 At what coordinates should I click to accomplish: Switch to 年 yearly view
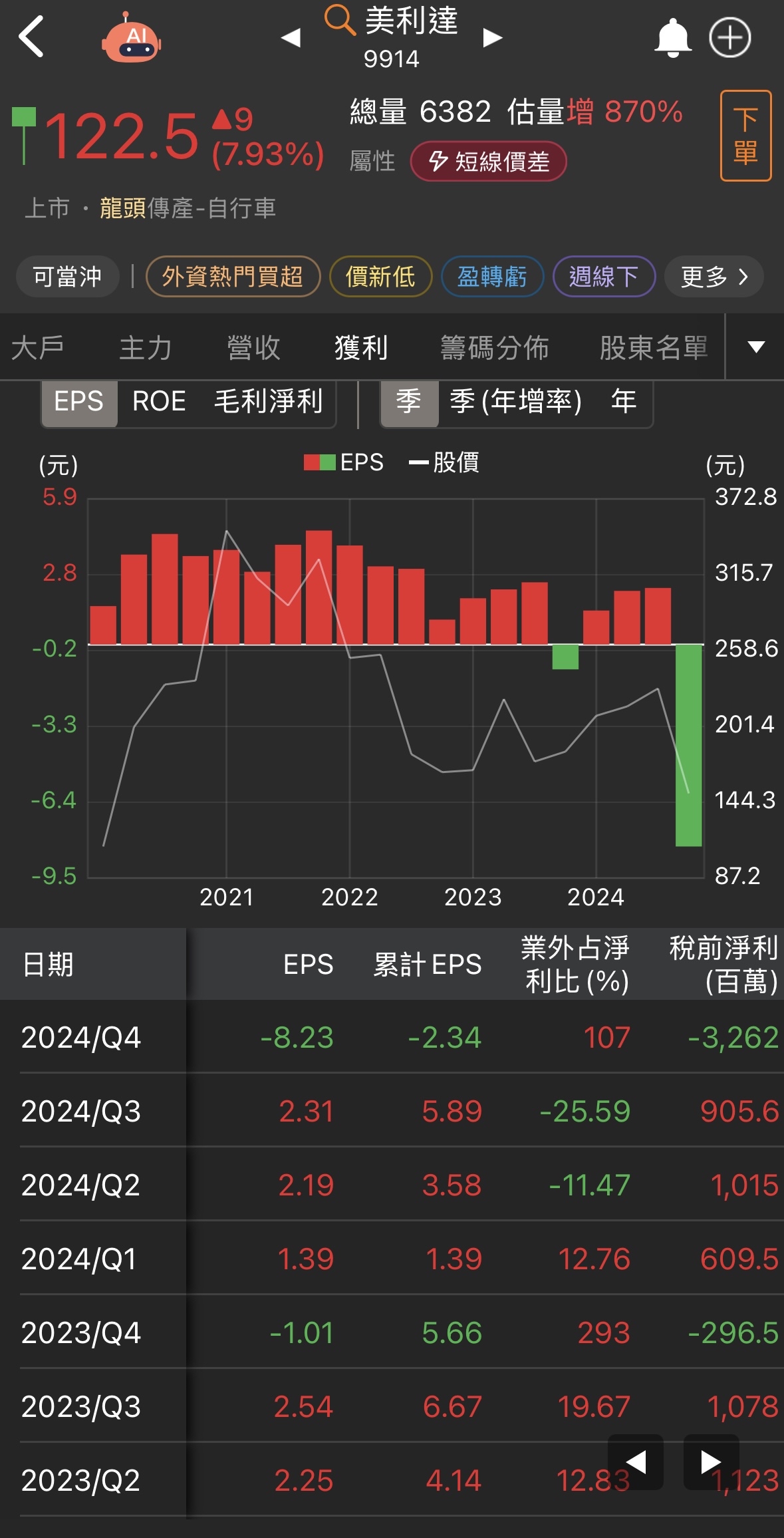coord(624,401)
